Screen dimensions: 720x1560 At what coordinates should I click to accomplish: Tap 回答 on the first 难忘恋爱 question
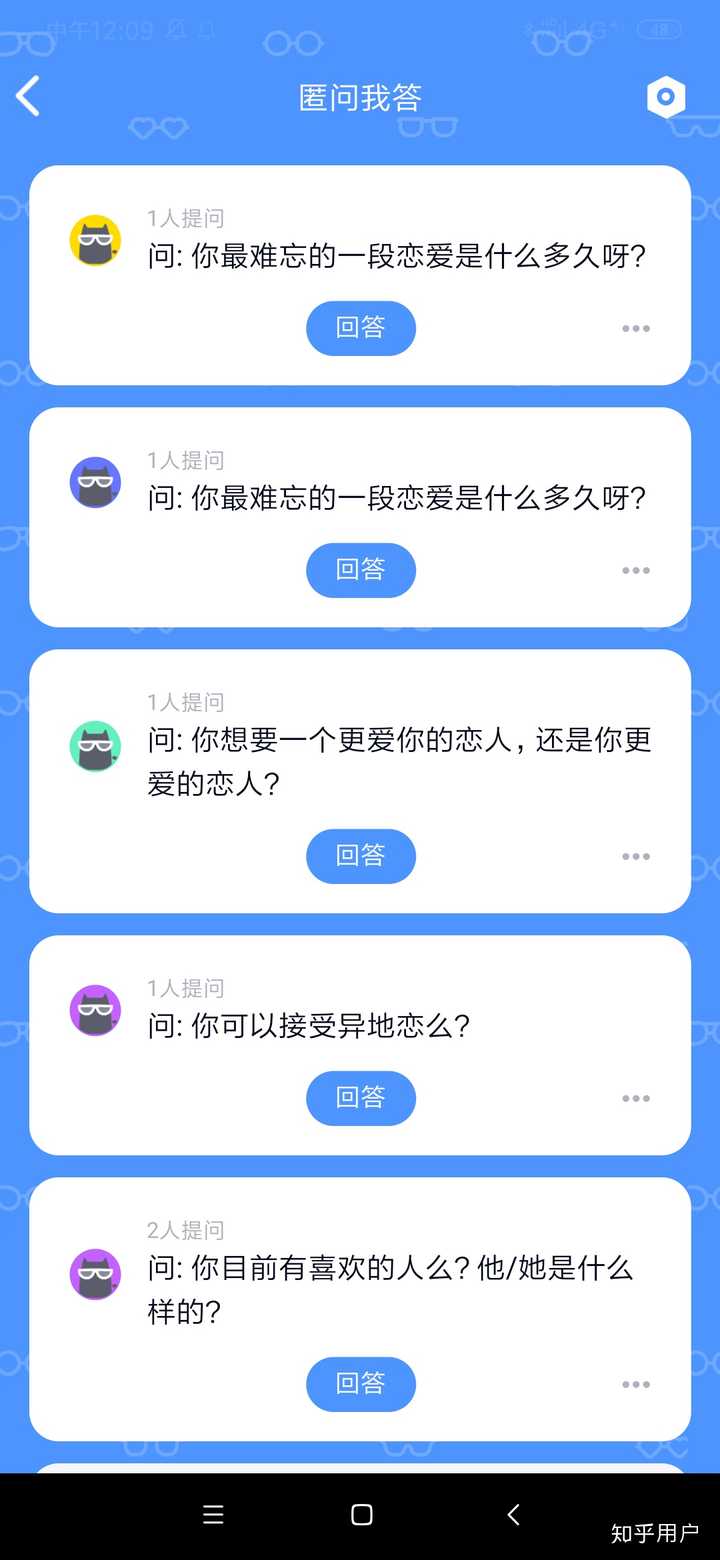click(x=361, y=328)
